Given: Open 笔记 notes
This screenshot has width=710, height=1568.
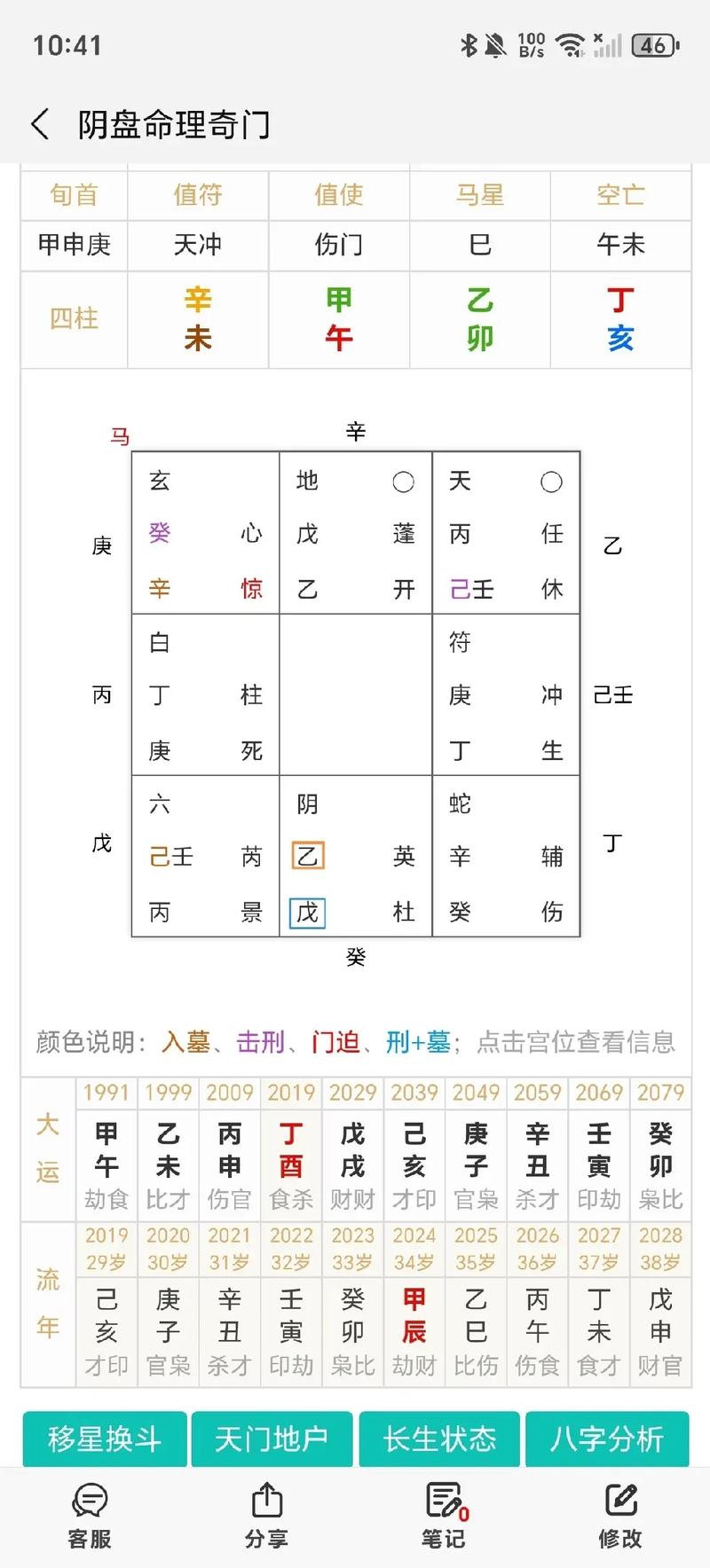Looking at the screenshot, I should (x=444, y=1517).
